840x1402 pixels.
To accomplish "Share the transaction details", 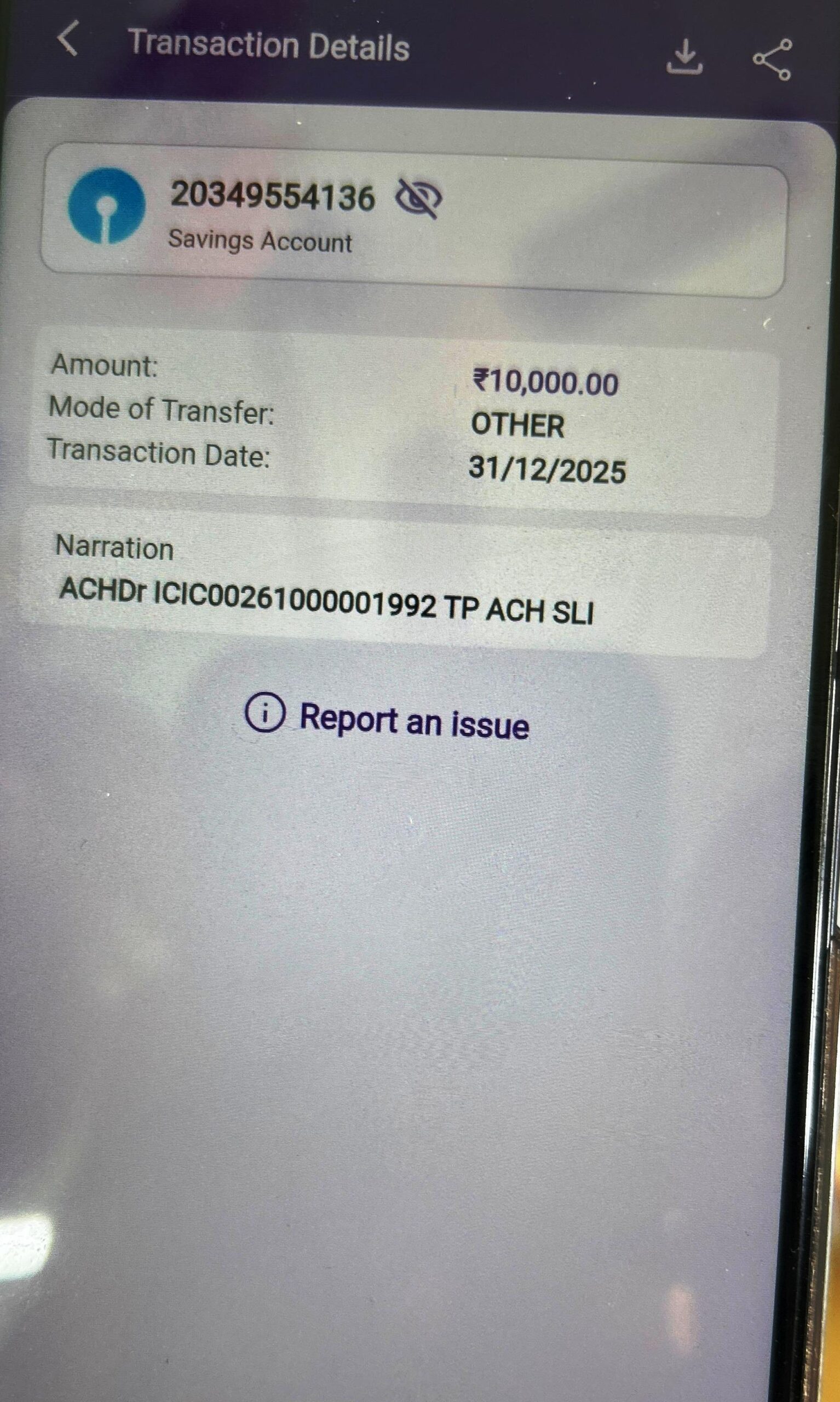I will point(773,60).
